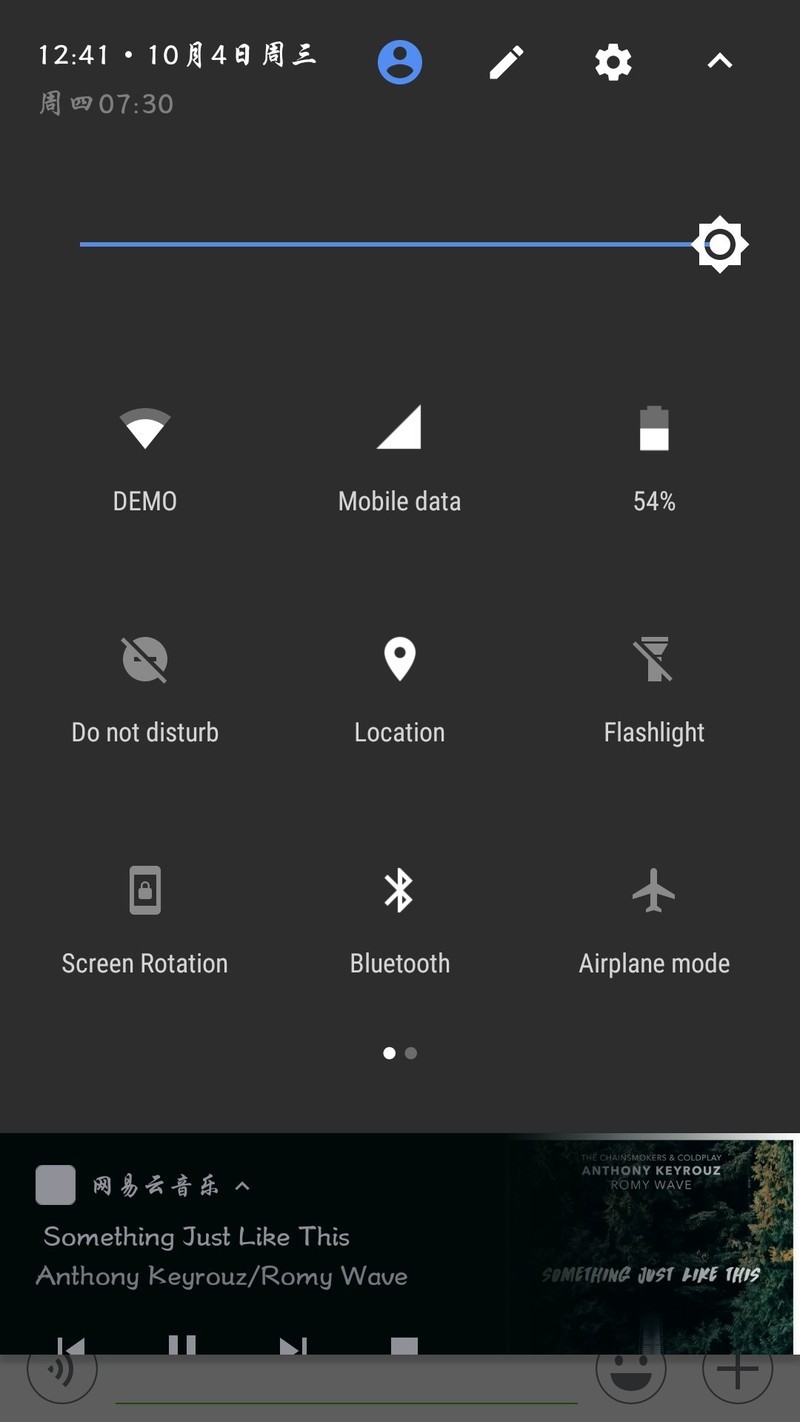Pause Something Just Like This

pyautogui.click(x=182, y=1344)
